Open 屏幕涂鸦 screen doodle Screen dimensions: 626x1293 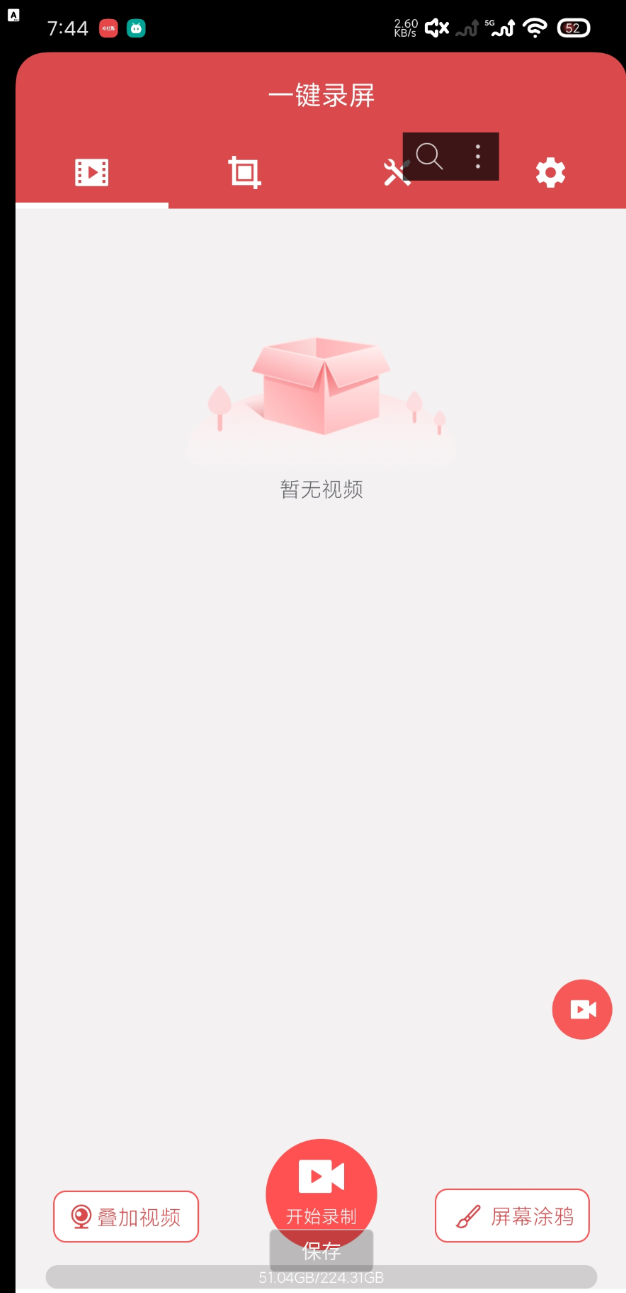point(512,1216)
